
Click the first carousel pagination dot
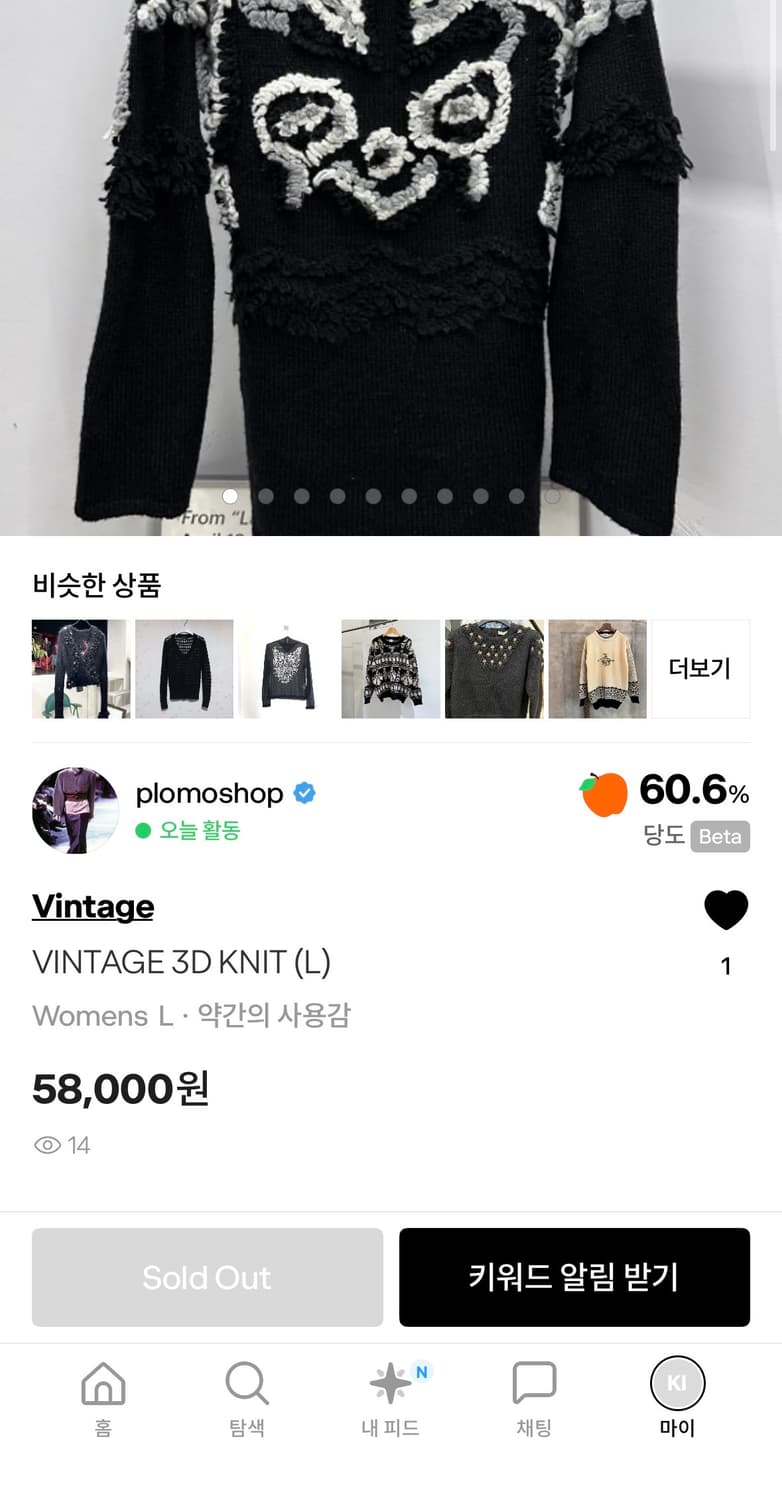(230, 496)
